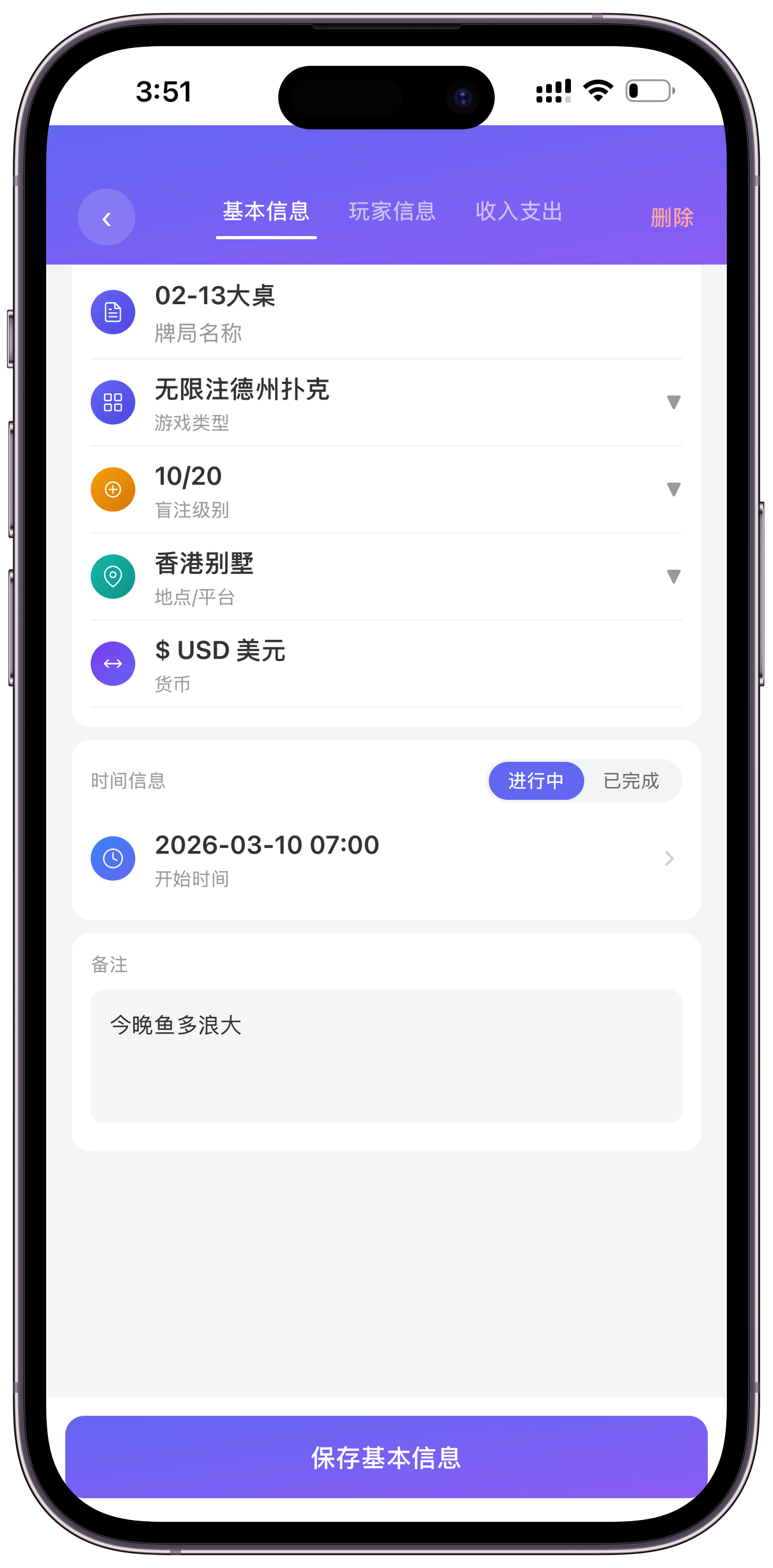Open the start time picker via the chevron
Viewport: 773px width, 1568px height.
click(669, 858)
